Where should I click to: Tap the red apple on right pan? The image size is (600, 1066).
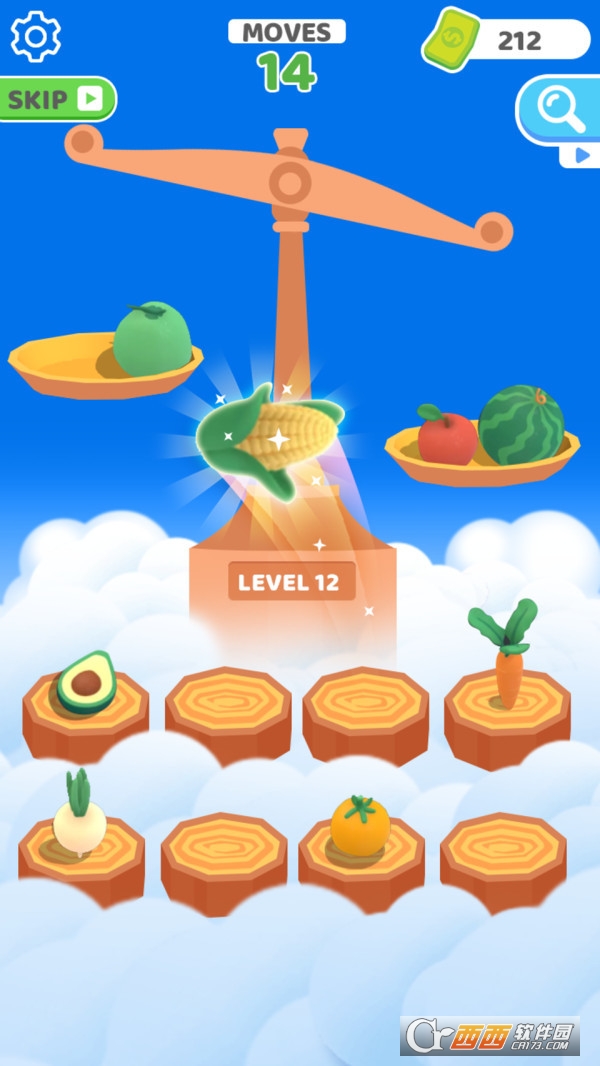pyautogui.click(x=446, y=437)
